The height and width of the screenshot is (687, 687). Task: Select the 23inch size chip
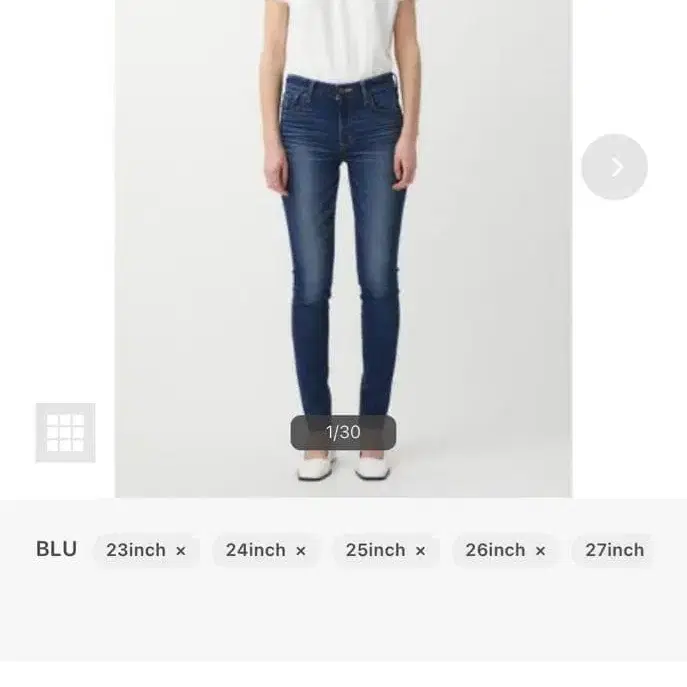coord(136,550)
